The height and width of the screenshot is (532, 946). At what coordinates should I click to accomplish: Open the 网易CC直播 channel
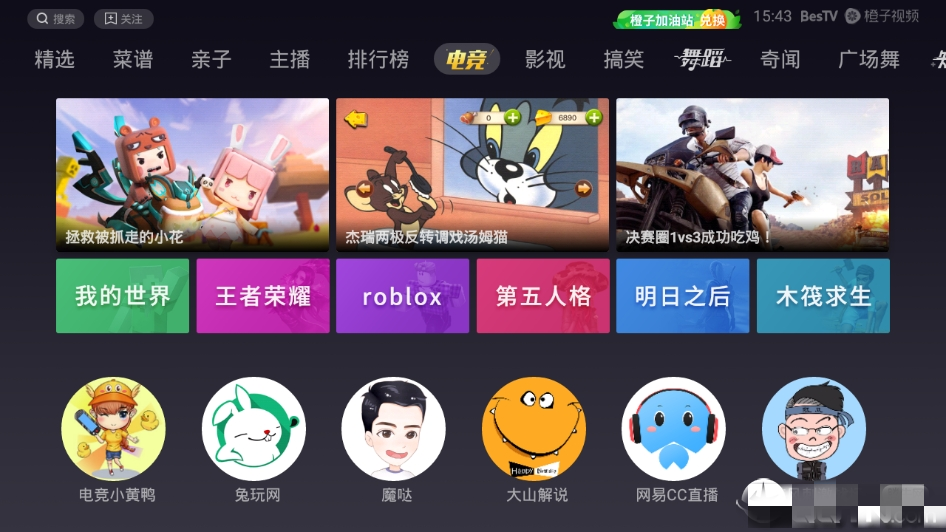click(x=673, y=429)
